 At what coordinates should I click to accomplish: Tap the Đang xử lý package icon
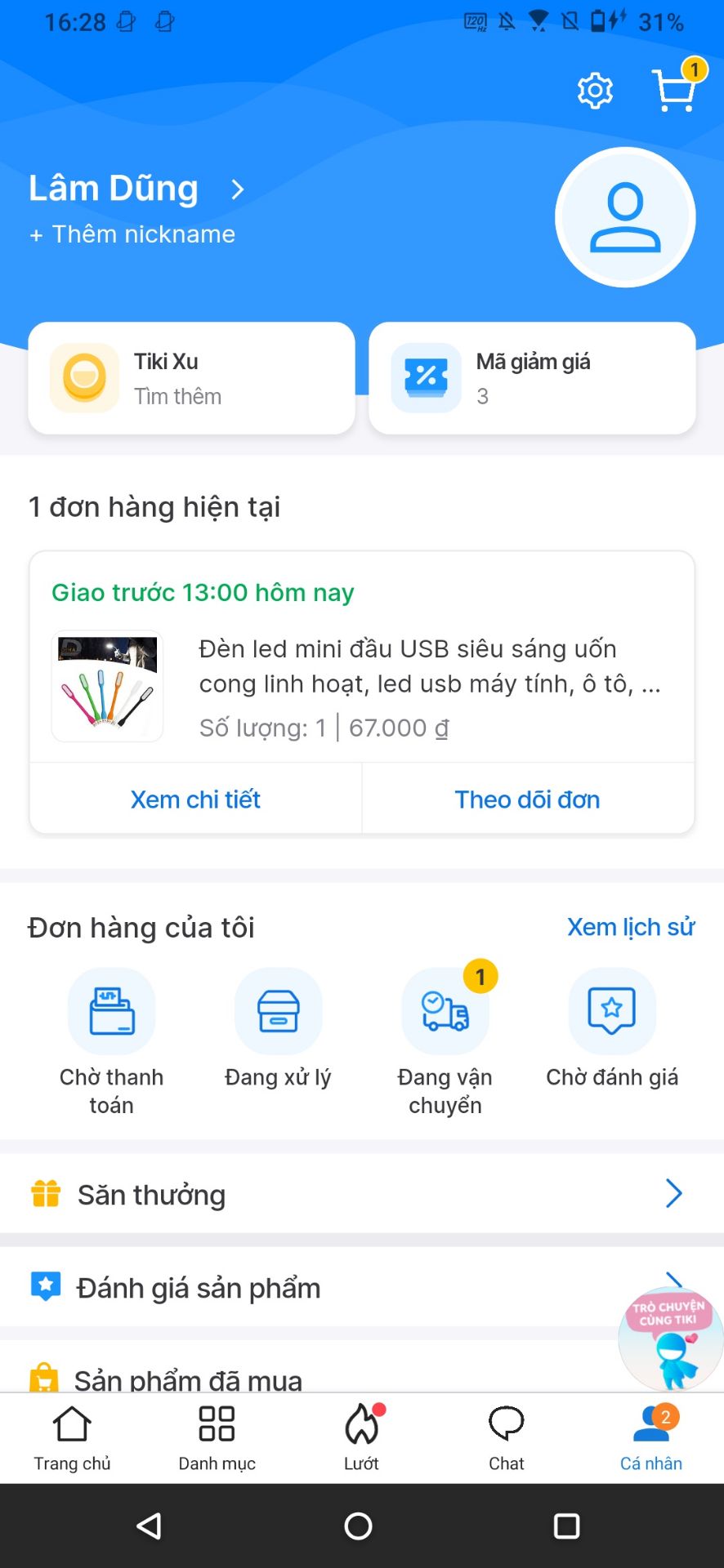[278, 1011]
